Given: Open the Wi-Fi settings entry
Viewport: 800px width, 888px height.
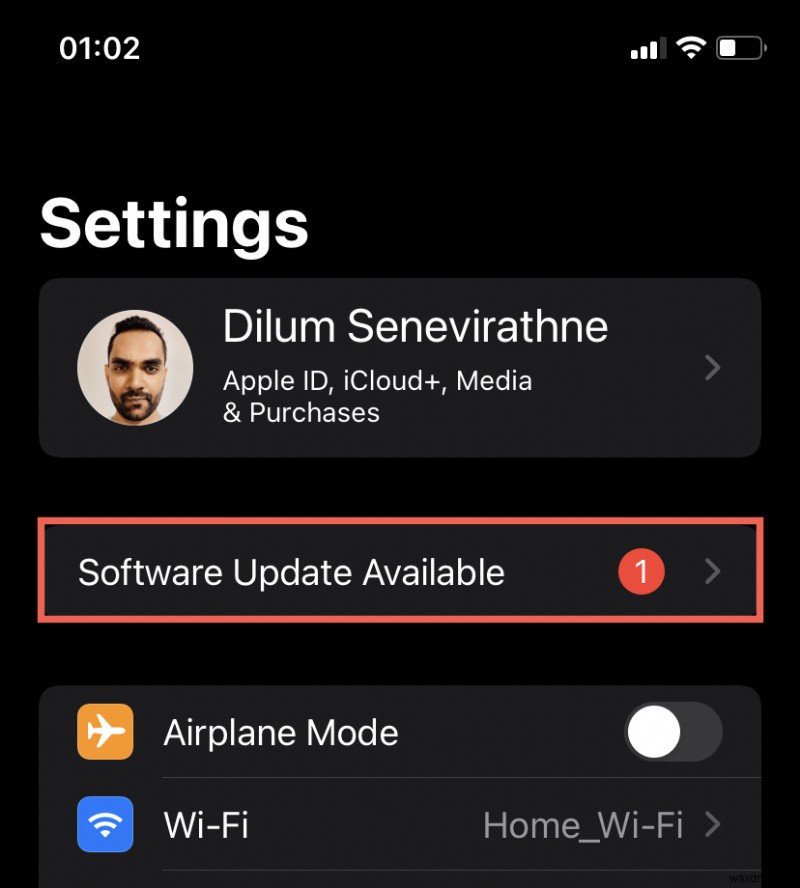Looking at the screenshot, I should (300, 825).
